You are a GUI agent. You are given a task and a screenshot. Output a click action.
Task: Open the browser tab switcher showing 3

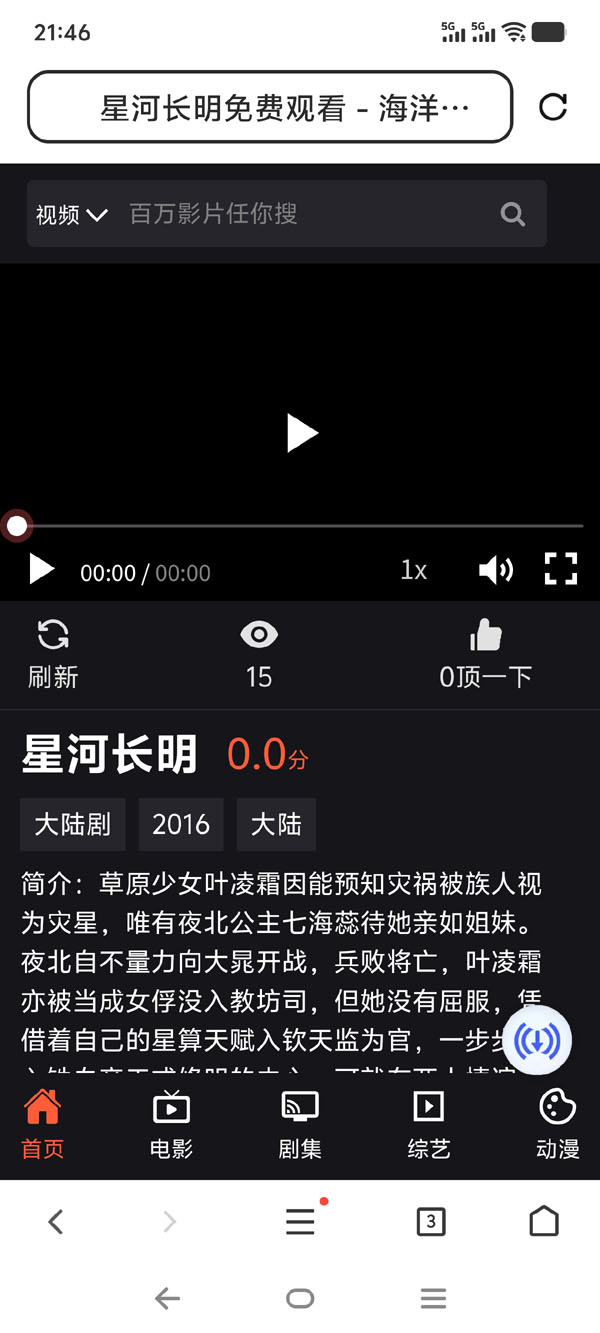[431, 1221]
